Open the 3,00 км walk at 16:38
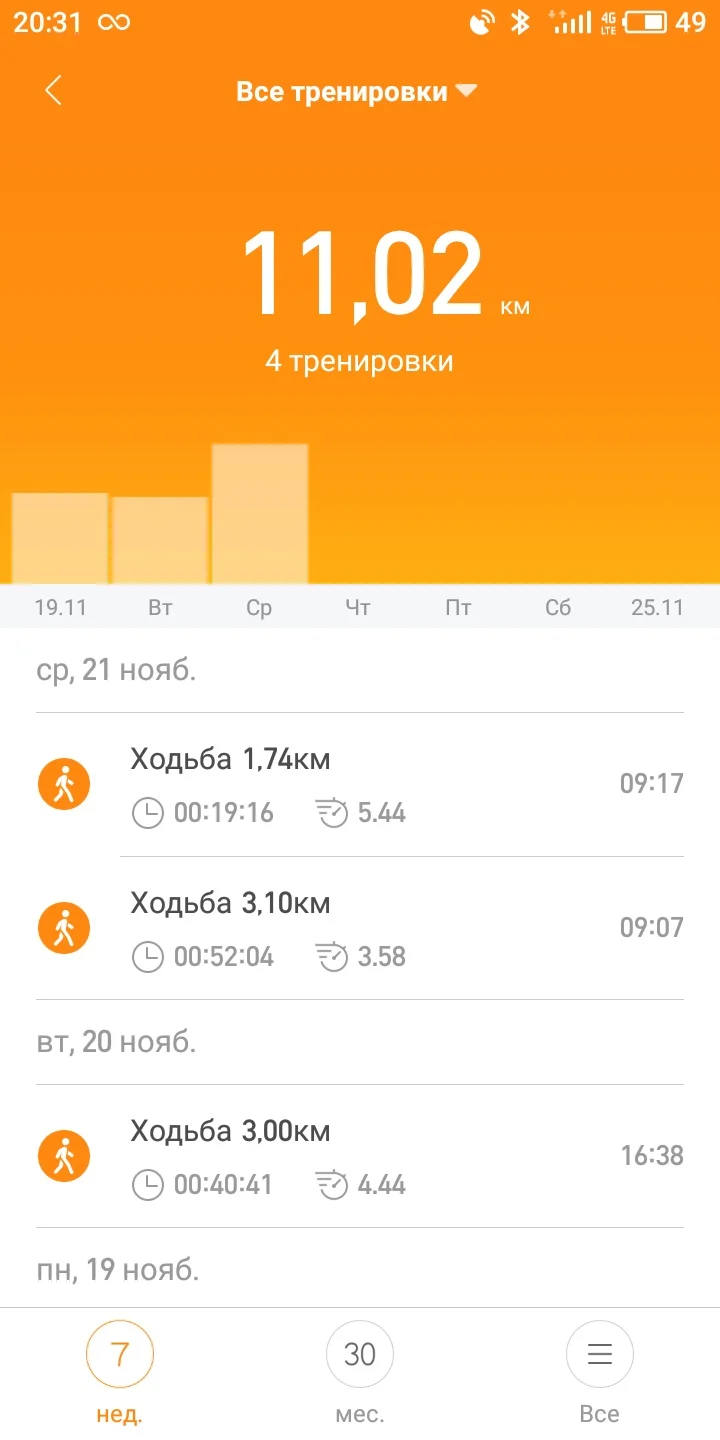This screenshot has height=1440, width=720. pyautogui.click(x=360, y=1157)
